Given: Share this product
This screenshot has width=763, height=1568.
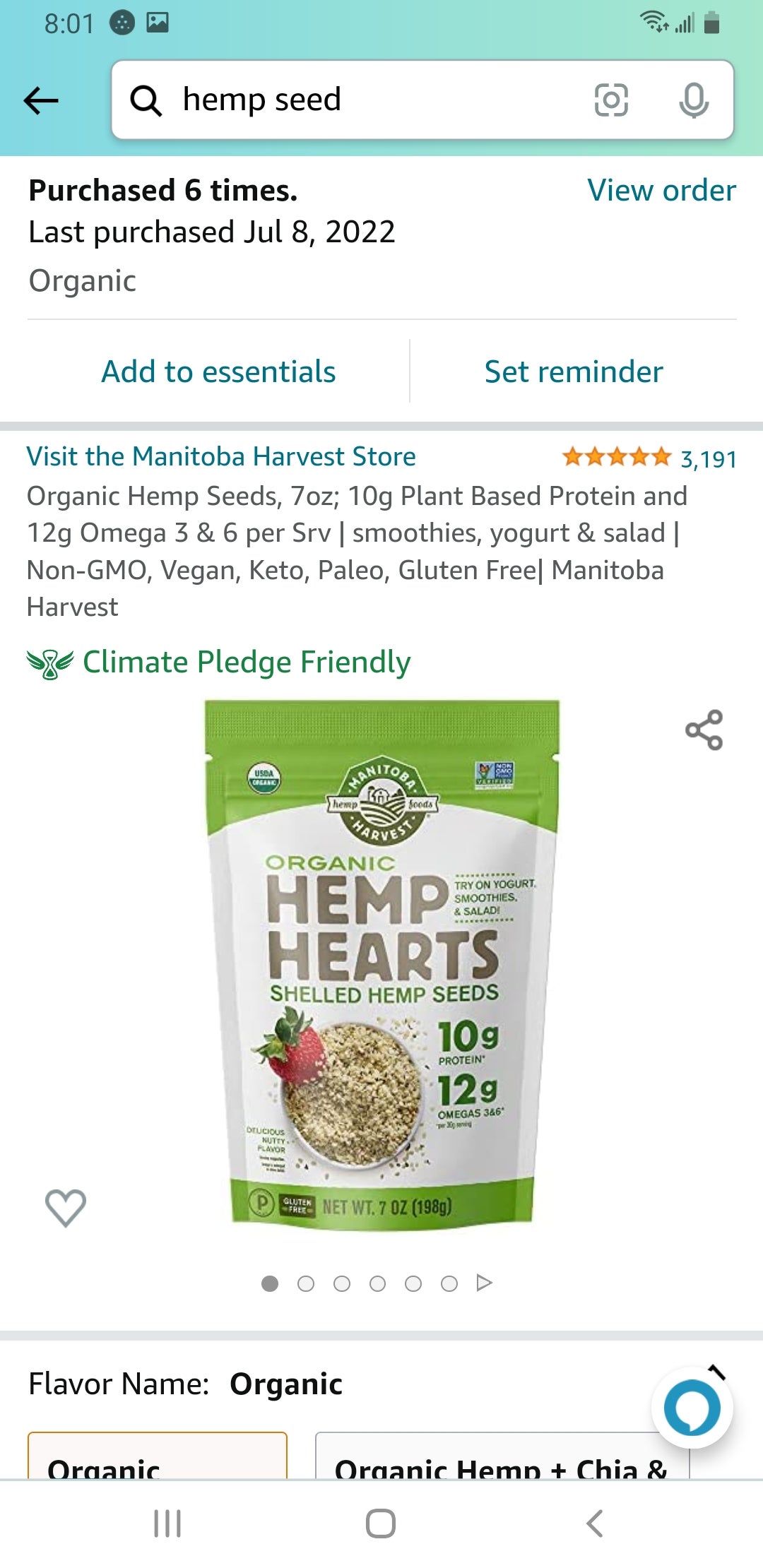Looking at the screenshot, I should 704,730.
